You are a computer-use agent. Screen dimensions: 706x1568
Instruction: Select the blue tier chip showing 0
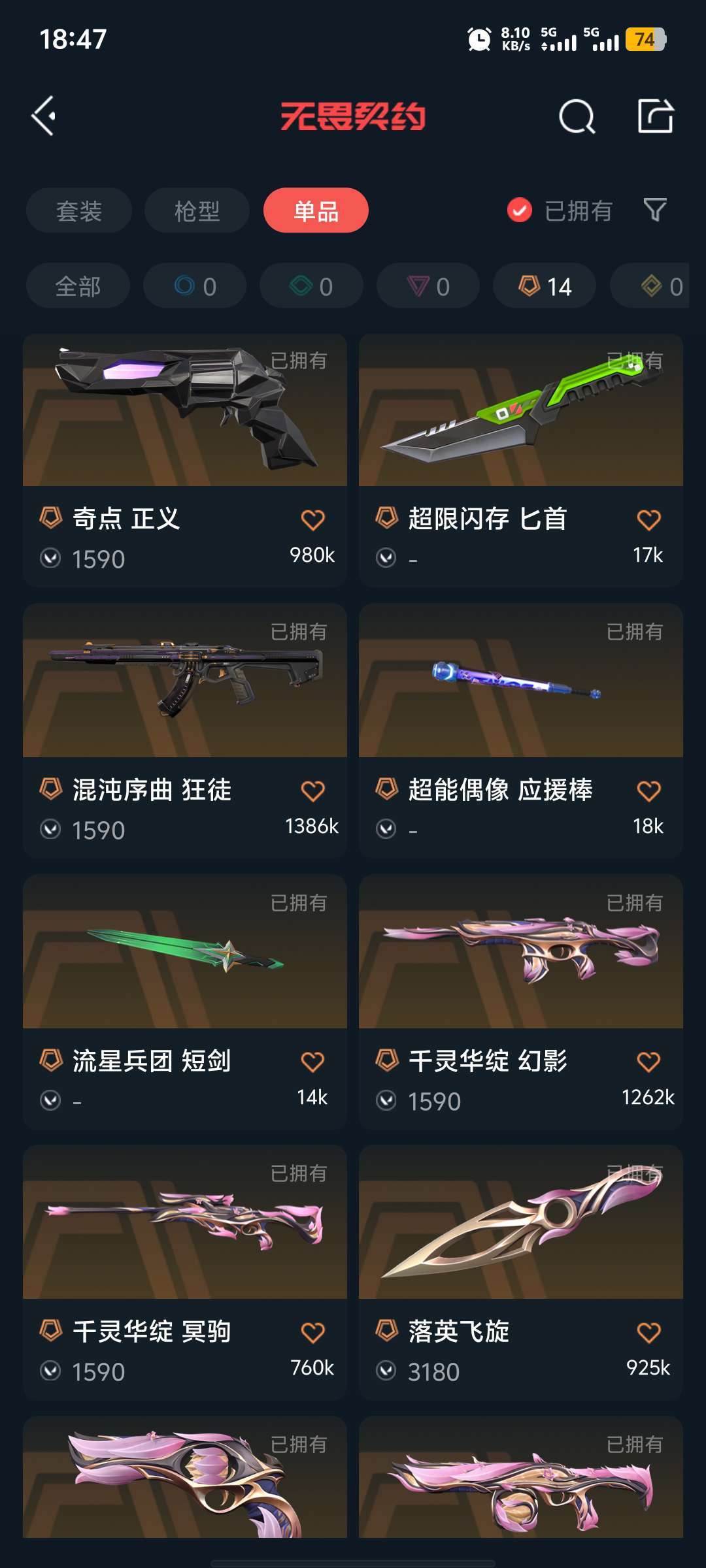coord(195,286)
